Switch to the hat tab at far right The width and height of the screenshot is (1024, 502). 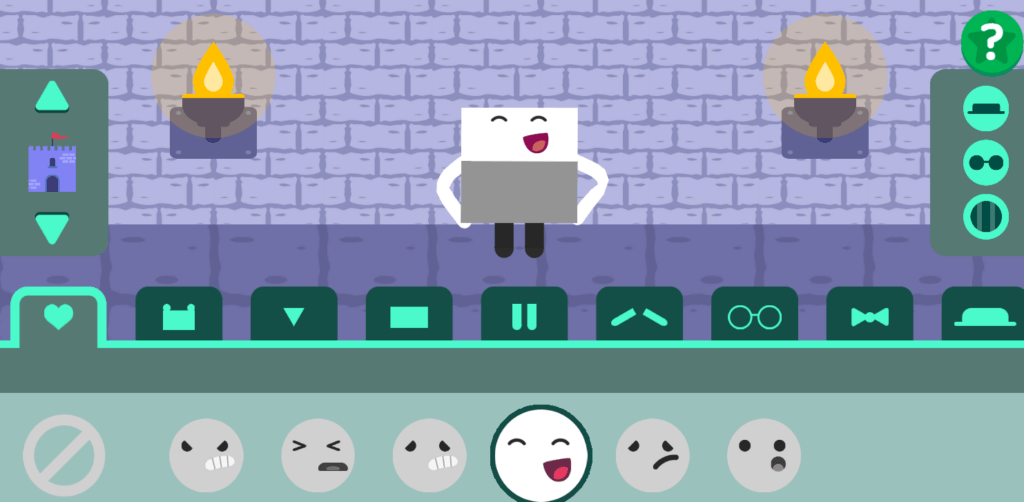tap(982, 317)
